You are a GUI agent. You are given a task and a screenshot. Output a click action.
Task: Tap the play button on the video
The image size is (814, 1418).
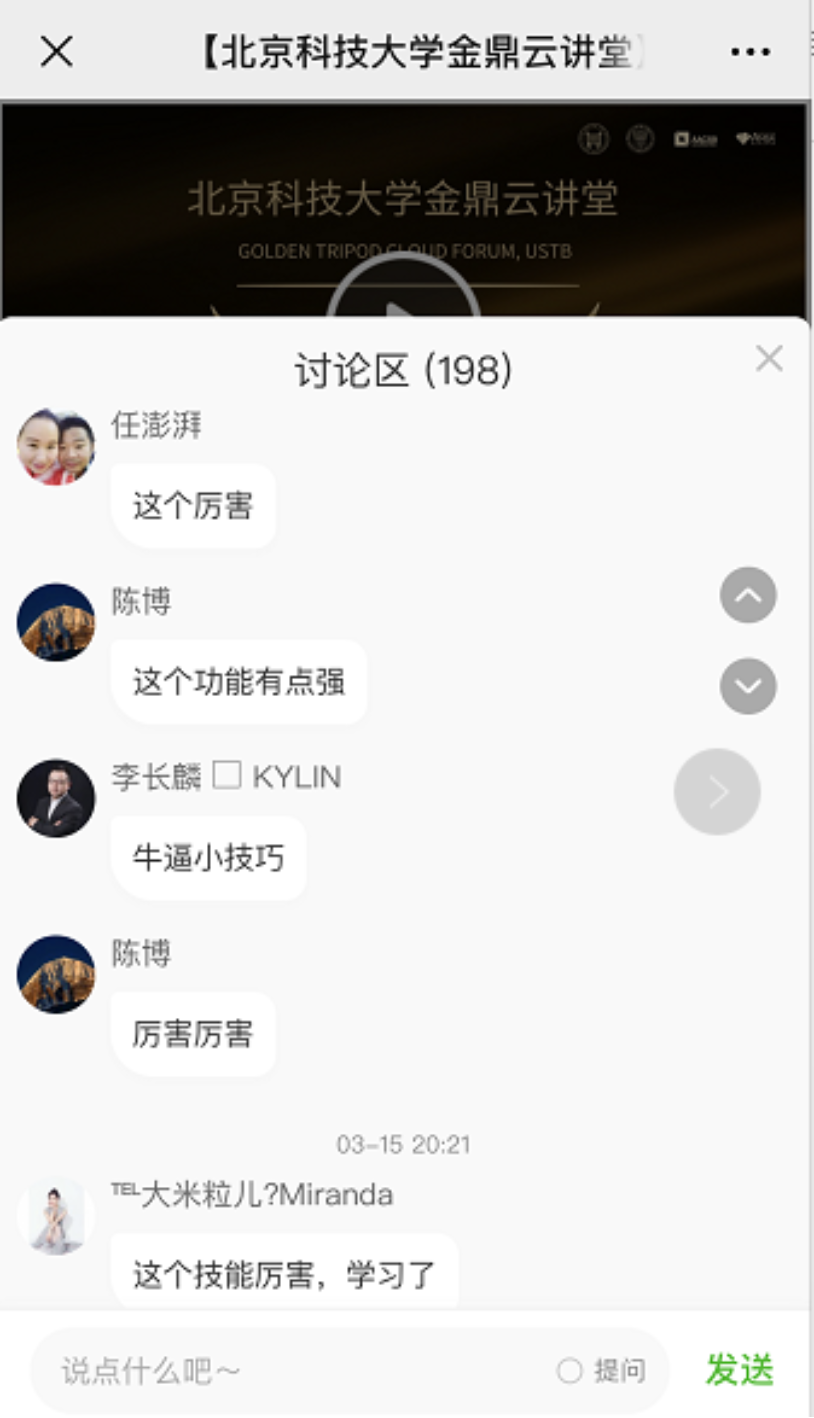coord(406,306)
